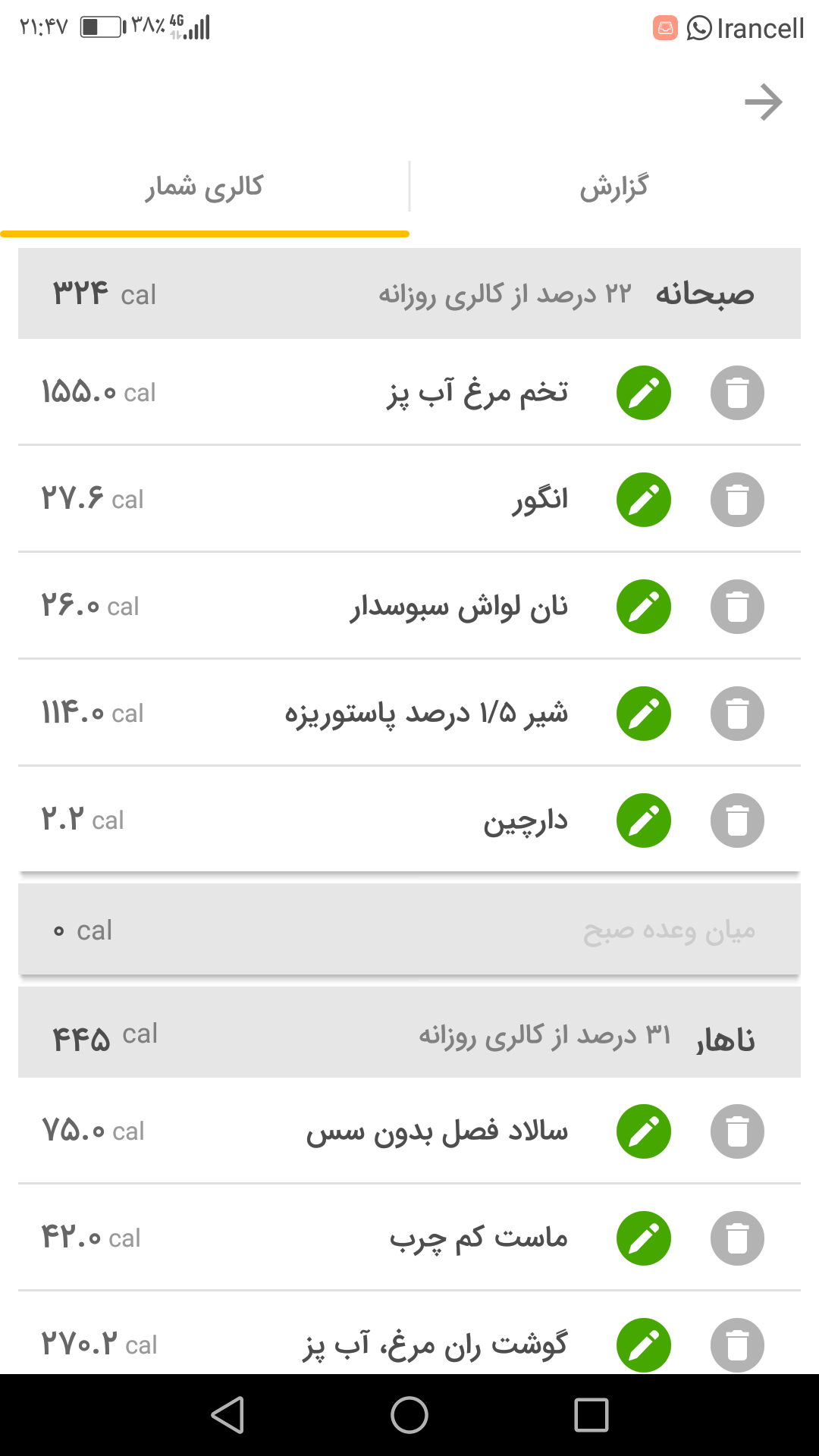Go to the Android home screen

[409, 1415]
